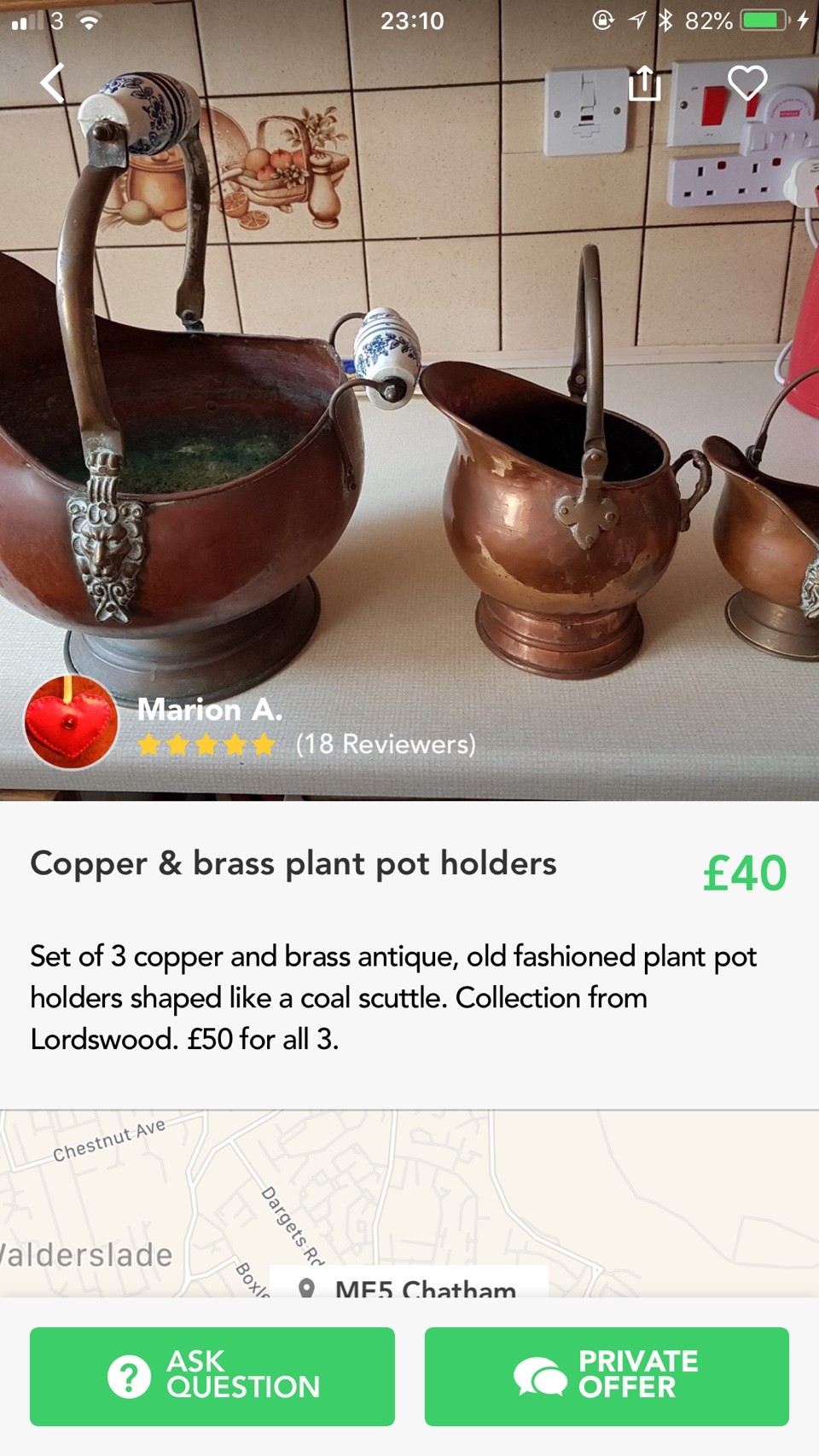View the 18 Reviewers ratings
Image resolution: width=819 pixels, height=1456 pixels.
[385, 745]
